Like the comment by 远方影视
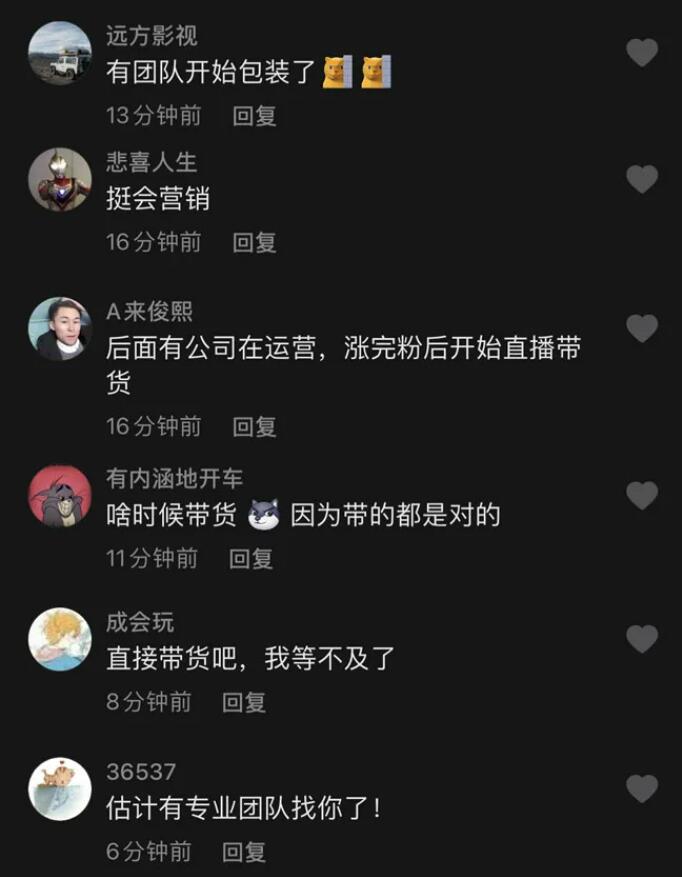Image resolution: width=682 pixels, height=877 pixels. coord(642,52)
